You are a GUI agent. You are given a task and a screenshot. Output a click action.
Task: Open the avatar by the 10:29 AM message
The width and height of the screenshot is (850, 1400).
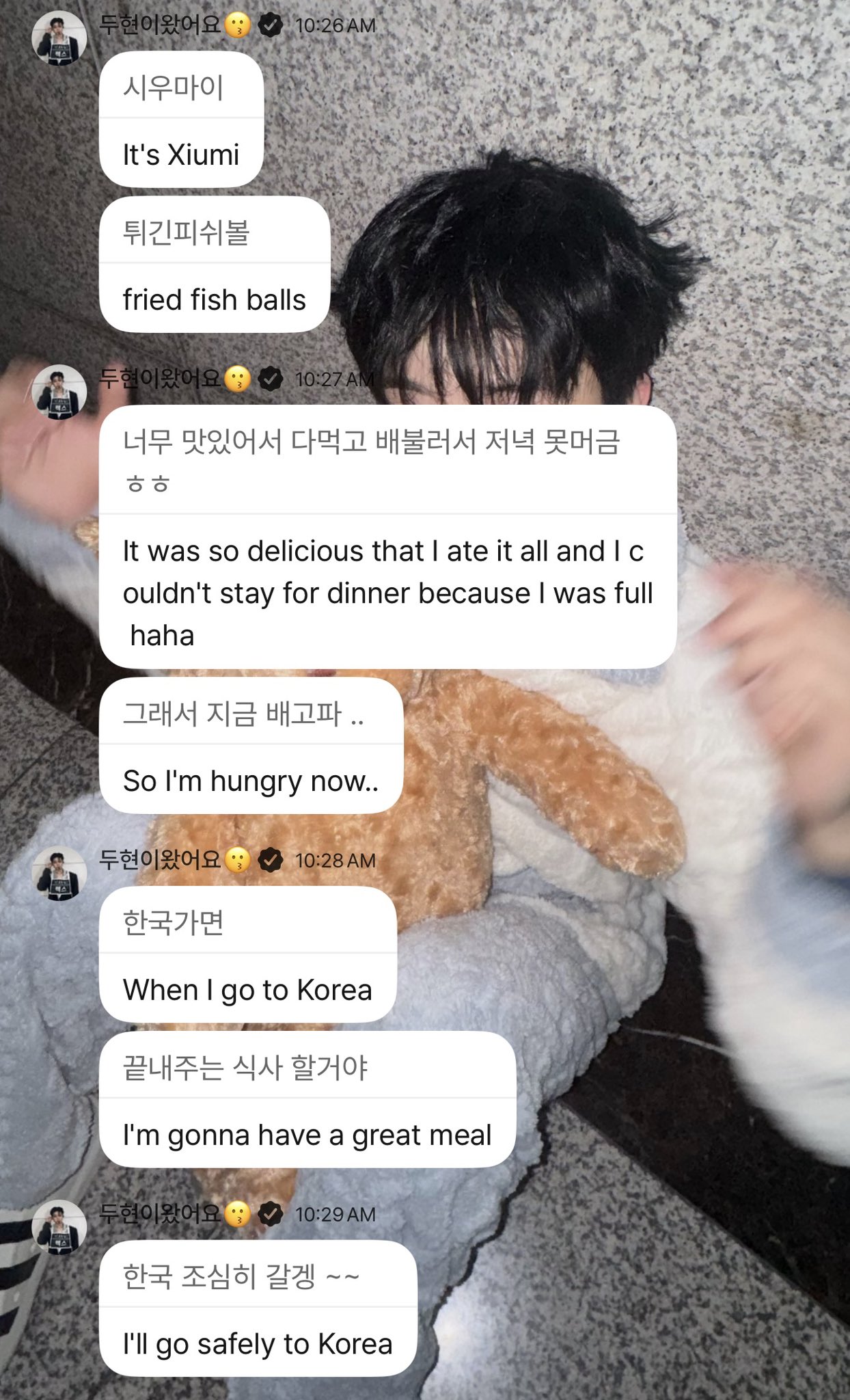coord(59,1227)
